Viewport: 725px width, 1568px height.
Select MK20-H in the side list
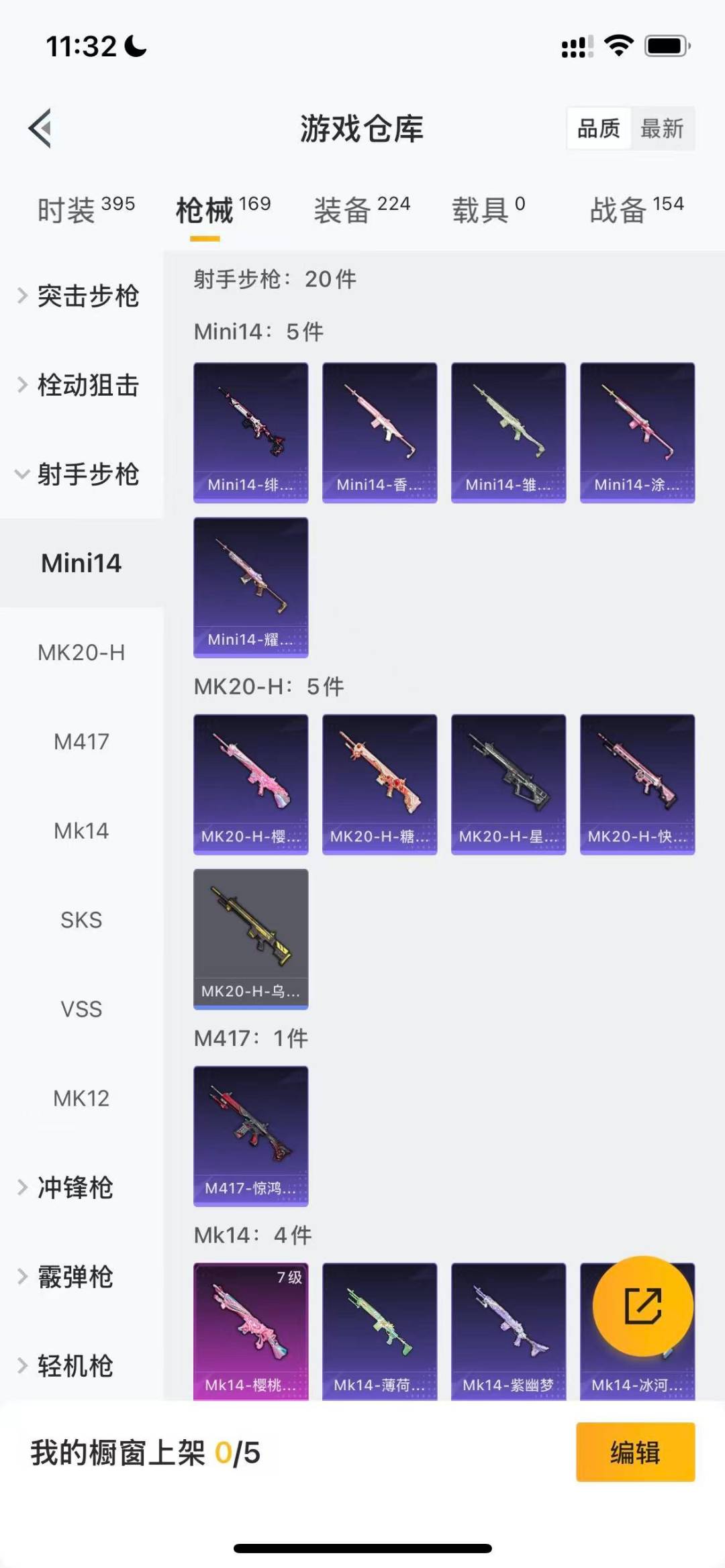[81, 652]
